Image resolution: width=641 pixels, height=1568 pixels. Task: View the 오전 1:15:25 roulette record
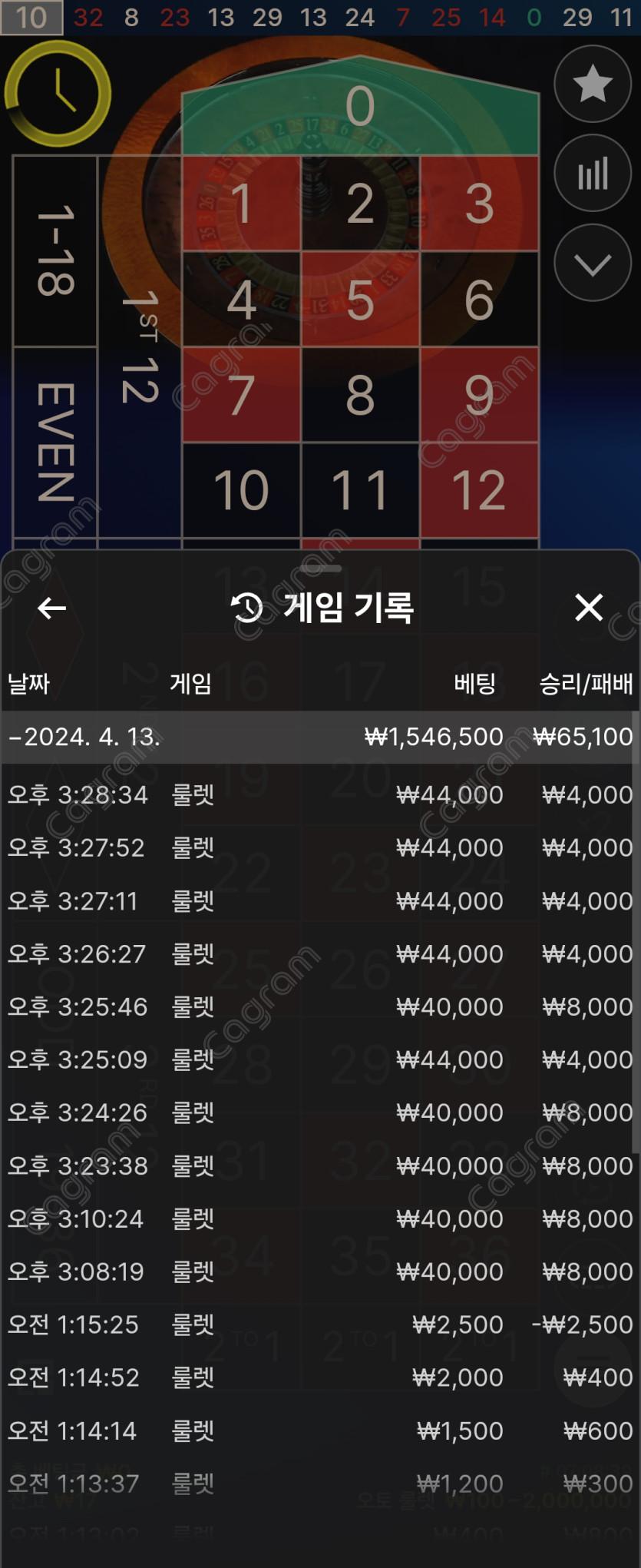point(319,1324)
